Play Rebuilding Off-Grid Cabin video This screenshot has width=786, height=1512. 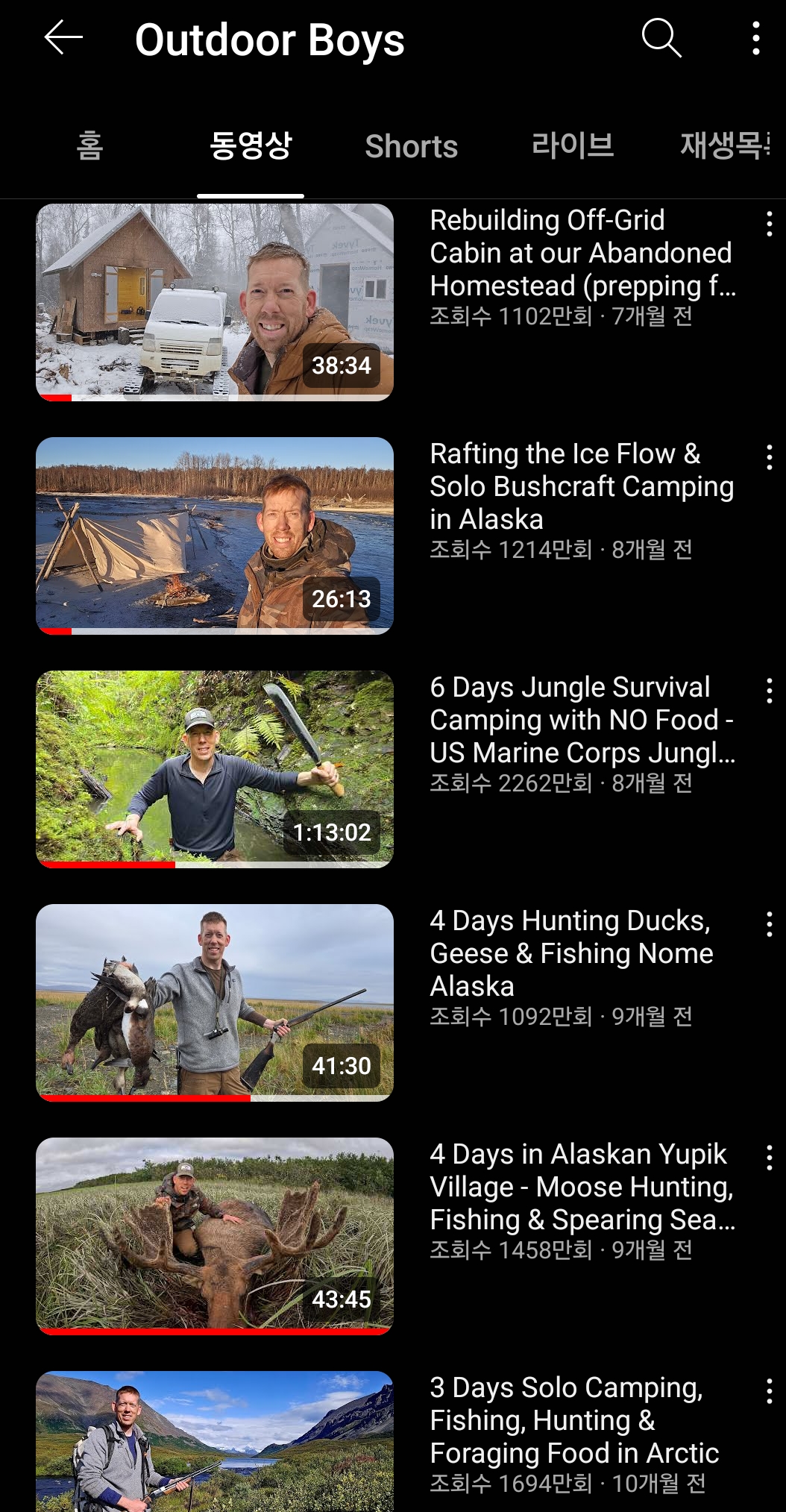point(215,302)
